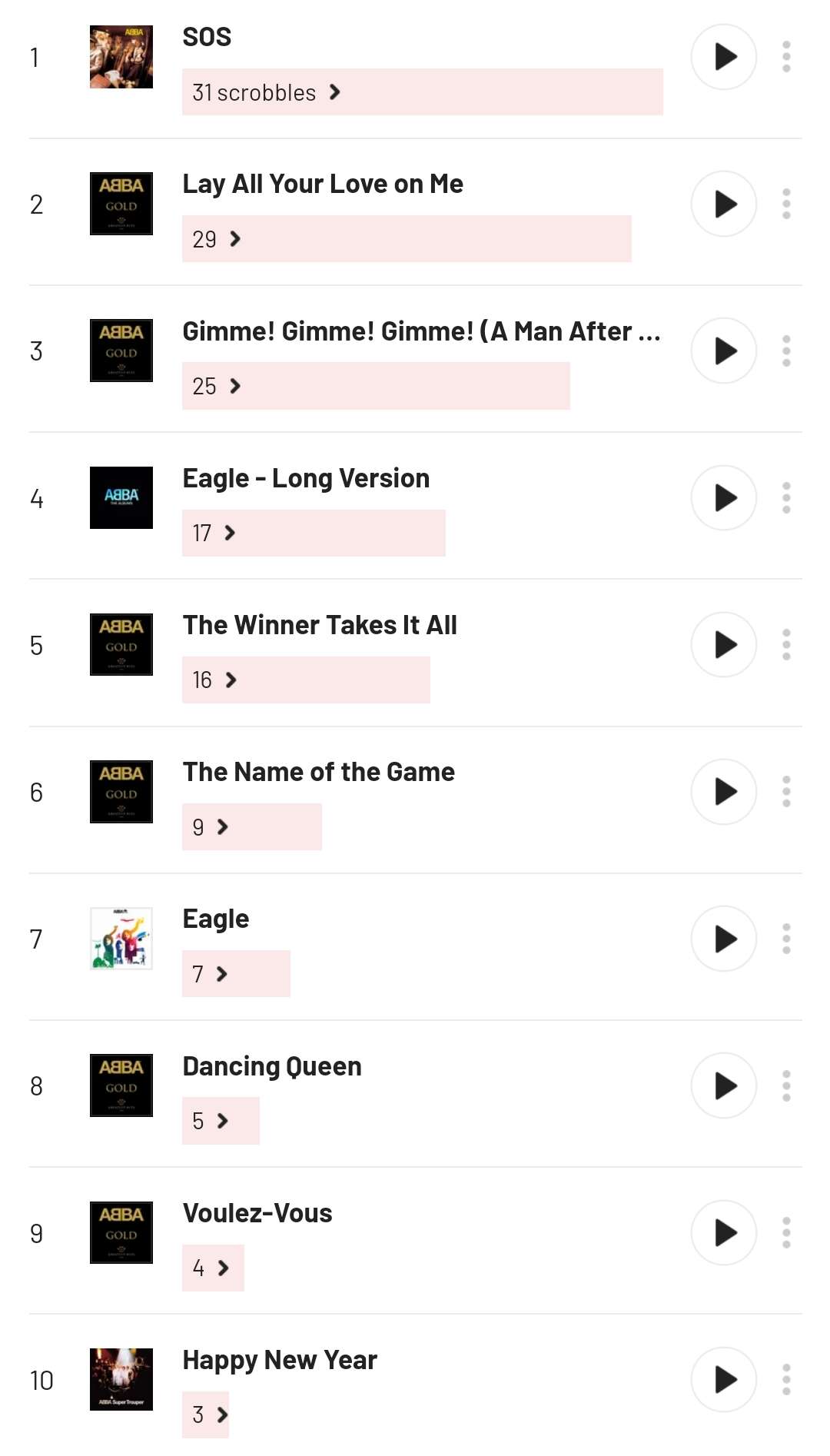Play Gimme! Gimme! Gimme! track

click(x=723, y=351)
